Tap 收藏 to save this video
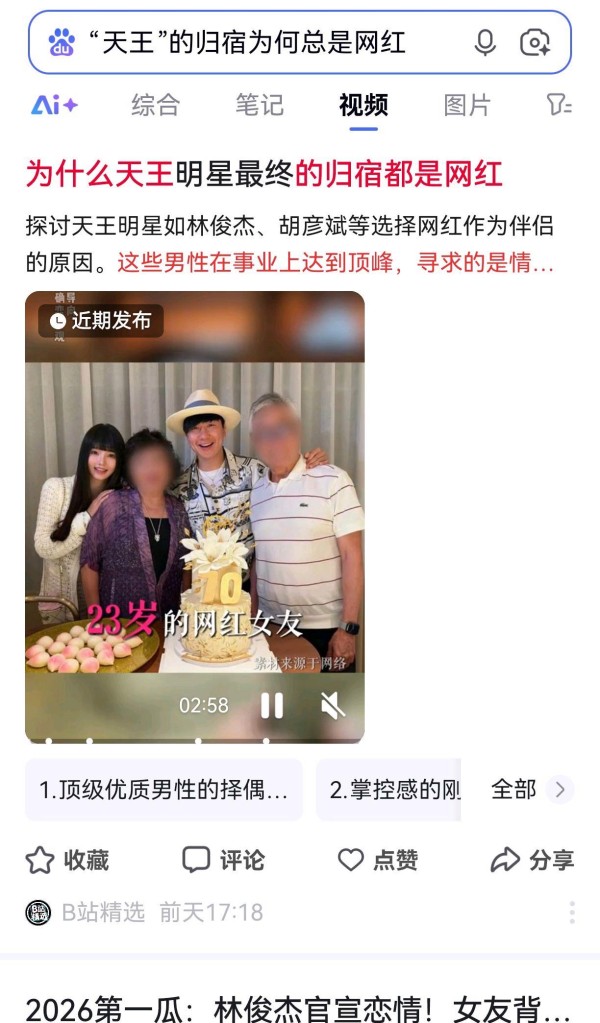This screenshot has width=600, height=1023. [67, 860]
